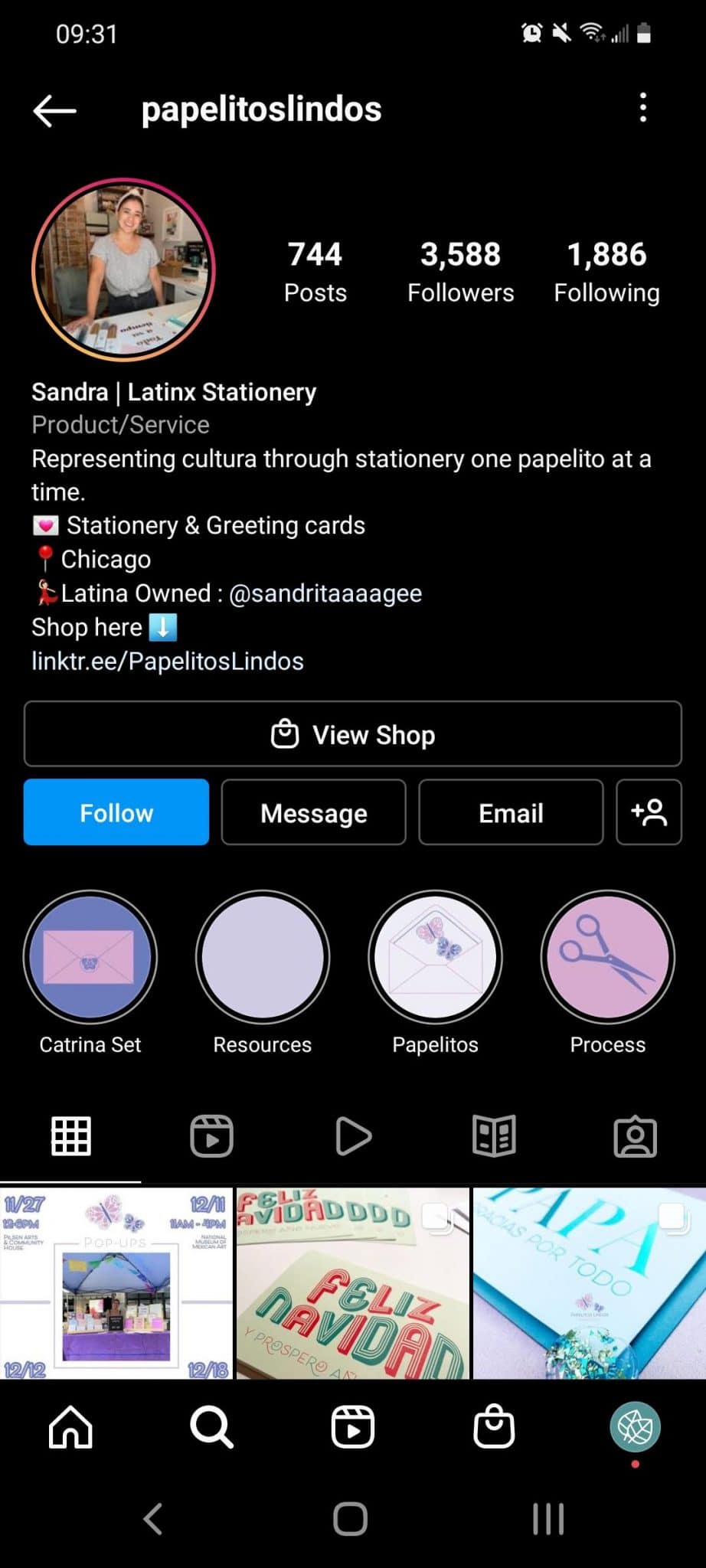Switch to the tagged photos tab

[x=635, y=1136]
